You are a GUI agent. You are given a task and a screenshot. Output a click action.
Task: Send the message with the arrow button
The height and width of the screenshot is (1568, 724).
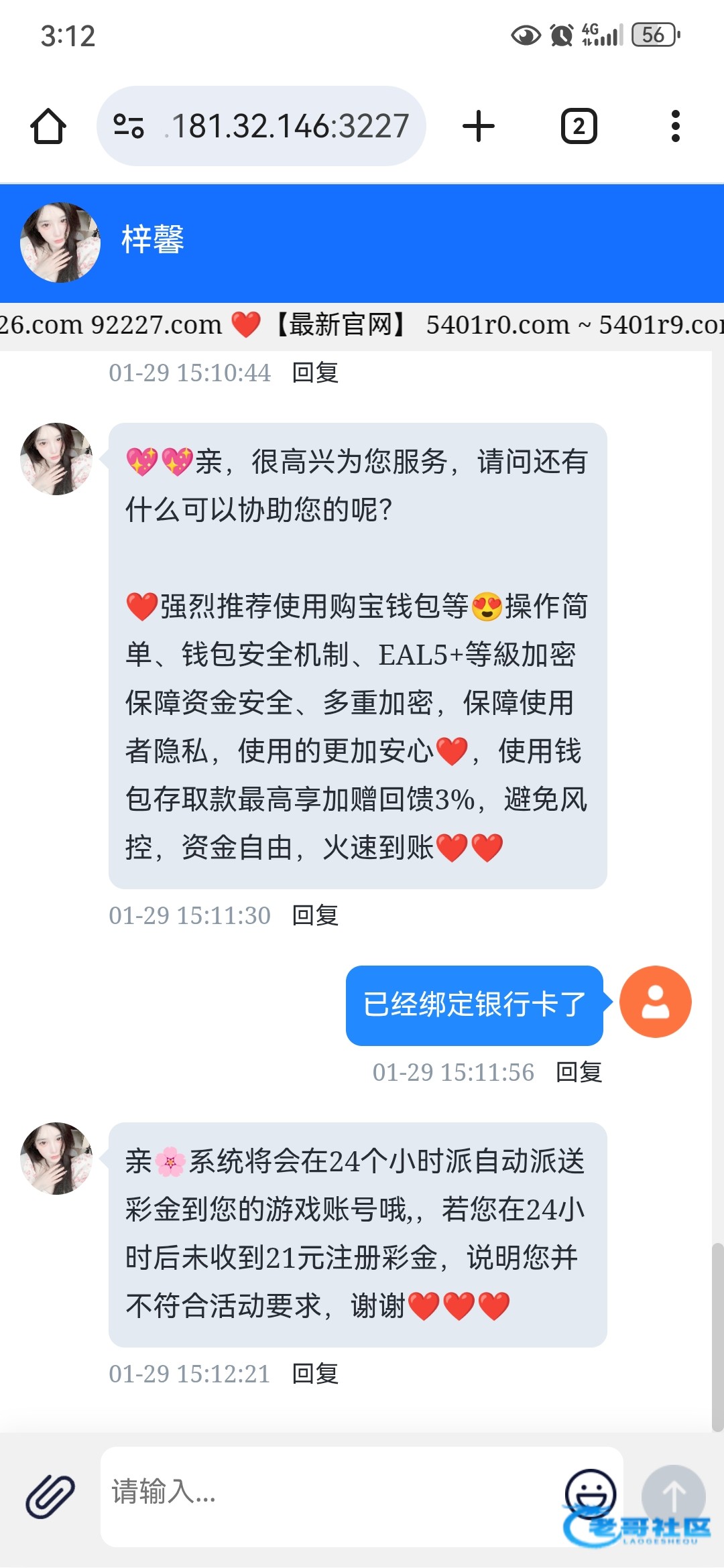click(x=673, y=1496)
